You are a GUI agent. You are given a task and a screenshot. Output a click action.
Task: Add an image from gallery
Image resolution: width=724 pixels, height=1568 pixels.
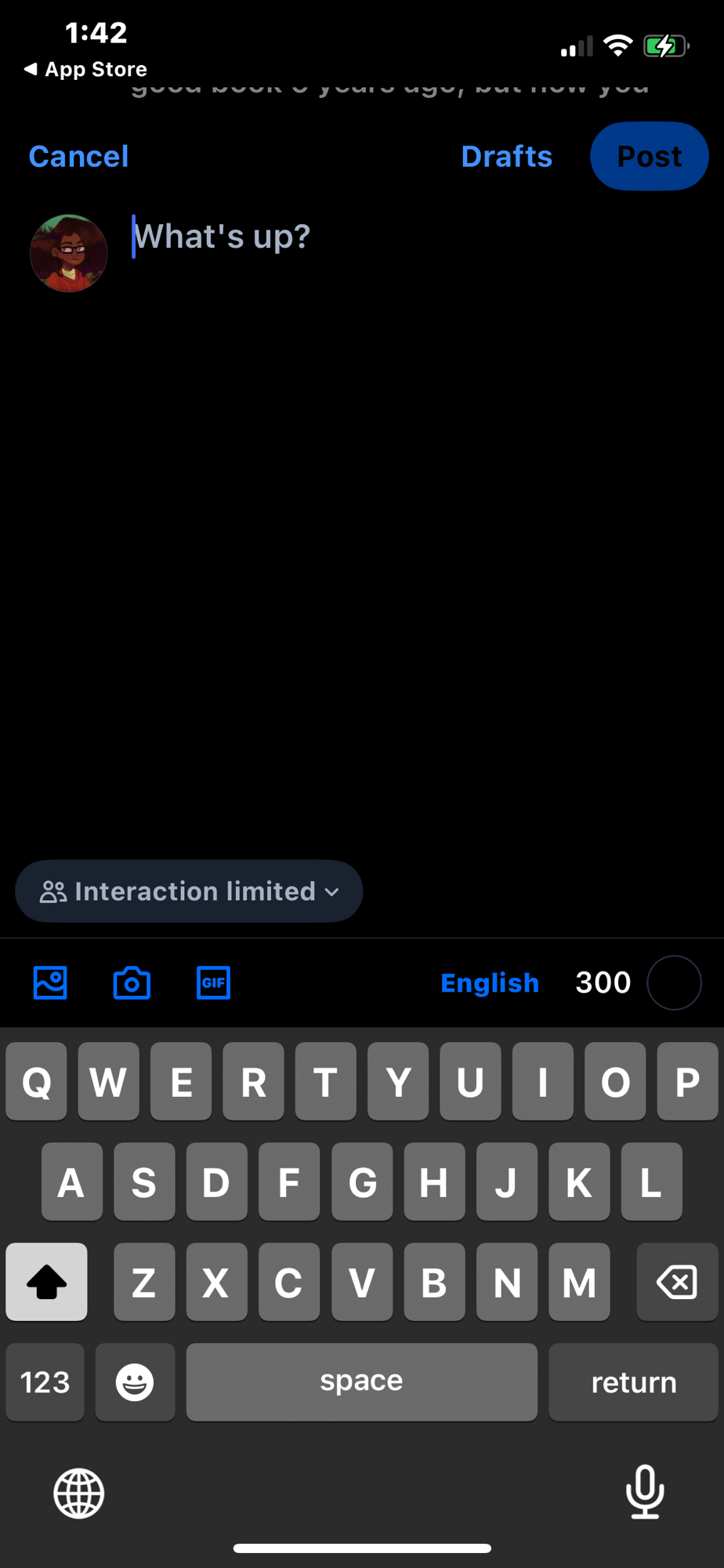[50, 982]
